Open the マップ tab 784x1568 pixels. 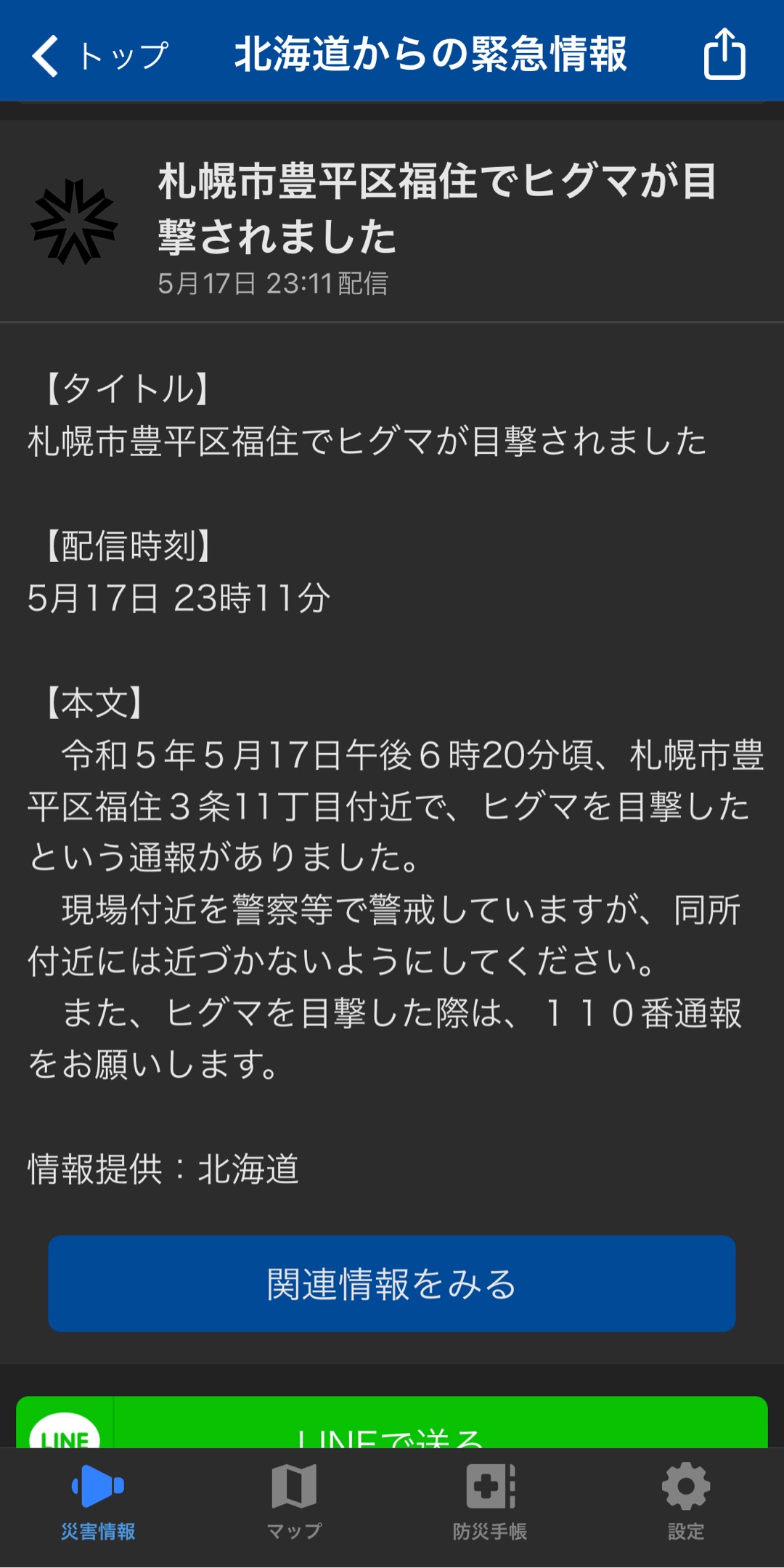coord(294,1500)
